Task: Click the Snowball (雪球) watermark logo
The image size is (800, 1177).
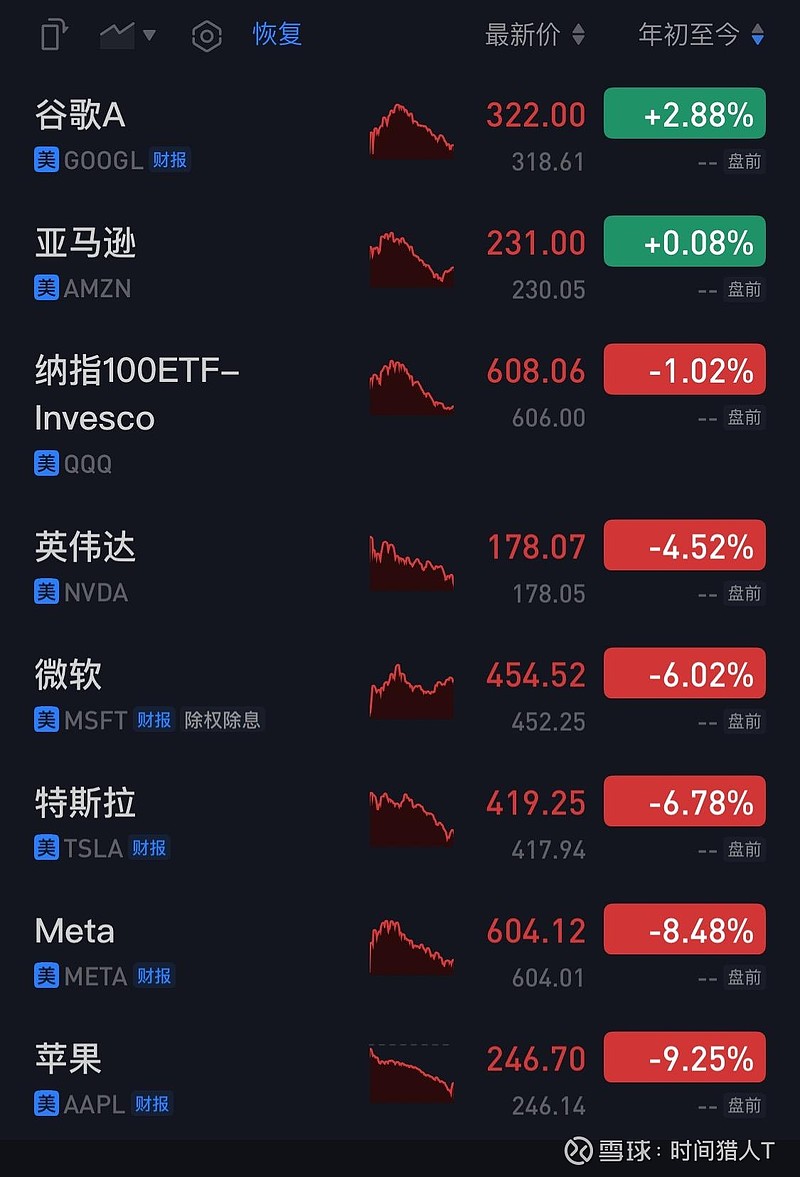Action: (x=578, y=1152)
